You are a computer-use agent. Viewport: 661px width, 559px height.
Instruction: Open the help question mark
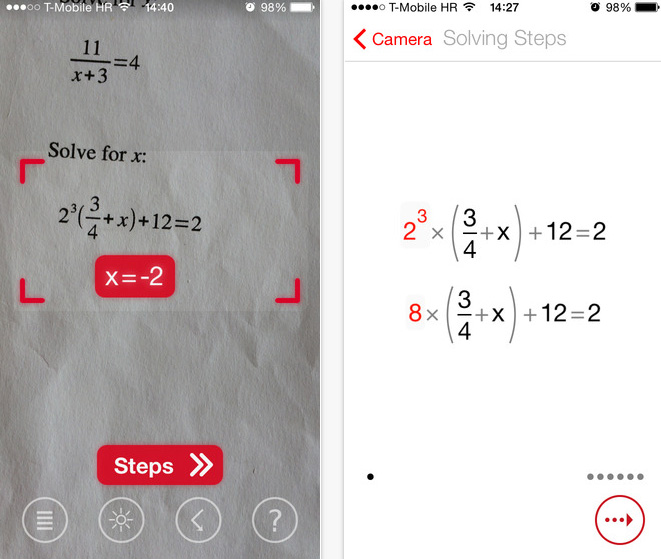point(274,519)
